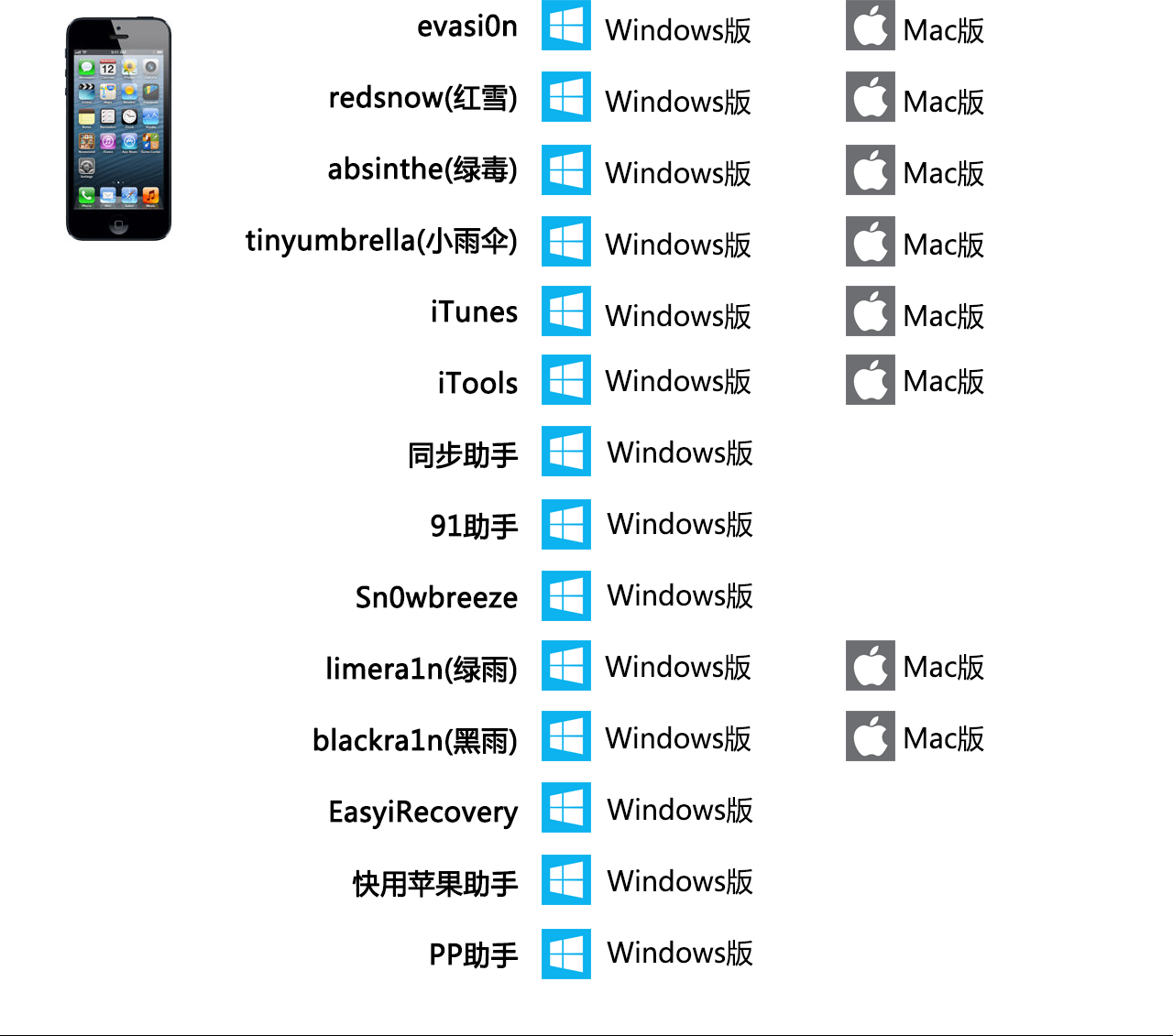Download iTunes Windows版
The image size is (1173, 1036).
tap(676, 315)
